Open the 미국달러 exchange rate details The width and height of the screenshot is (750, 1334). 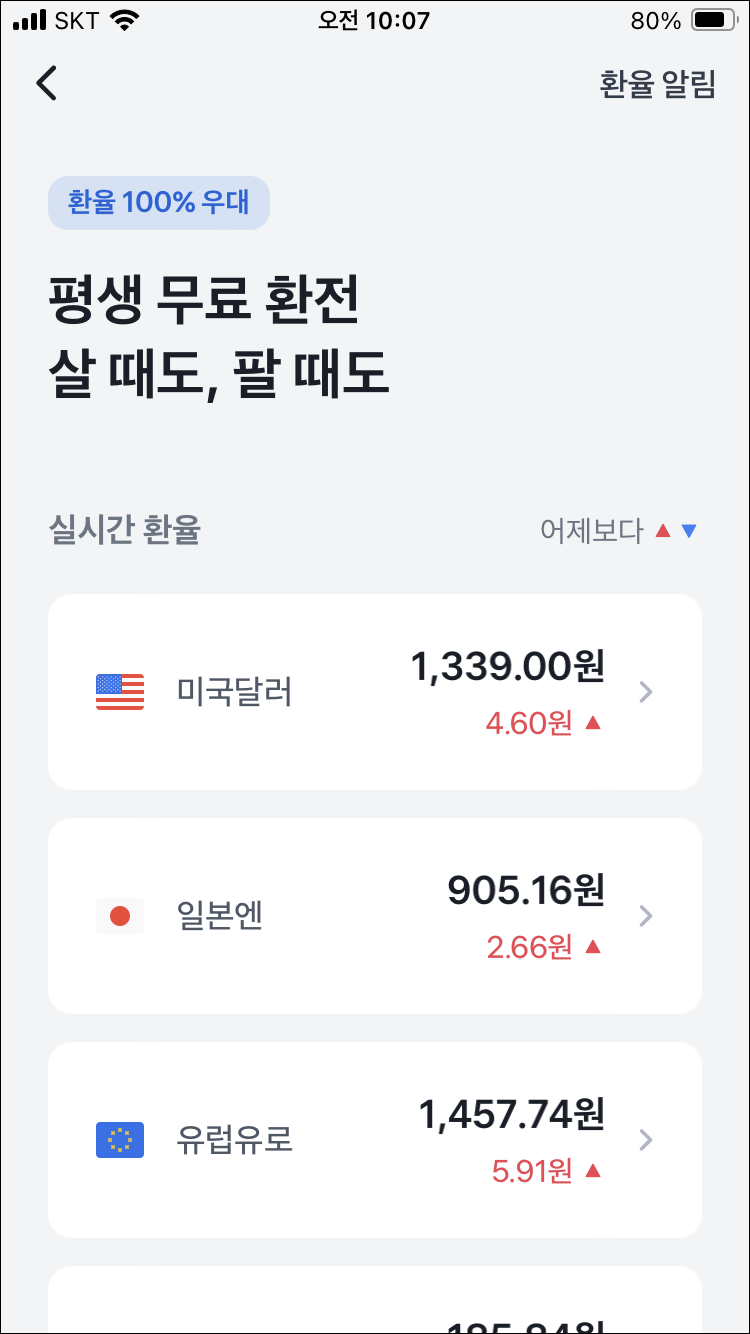[x=375, y=691]
